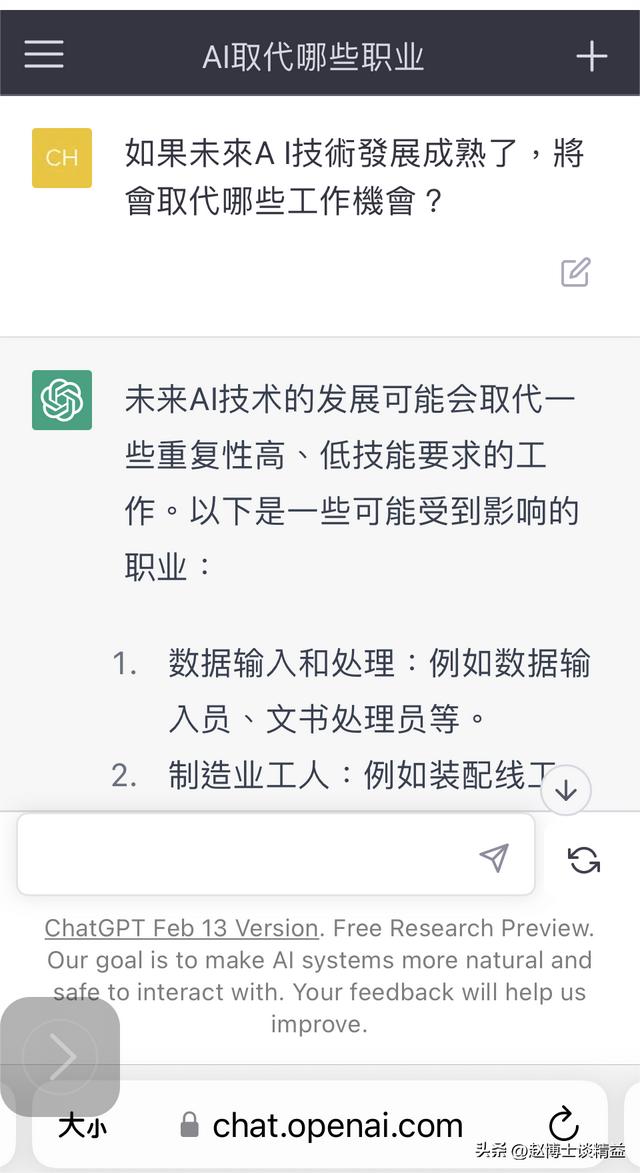Regenerate the ChatGPT response
640x1173 pixels.
(583, 859)
